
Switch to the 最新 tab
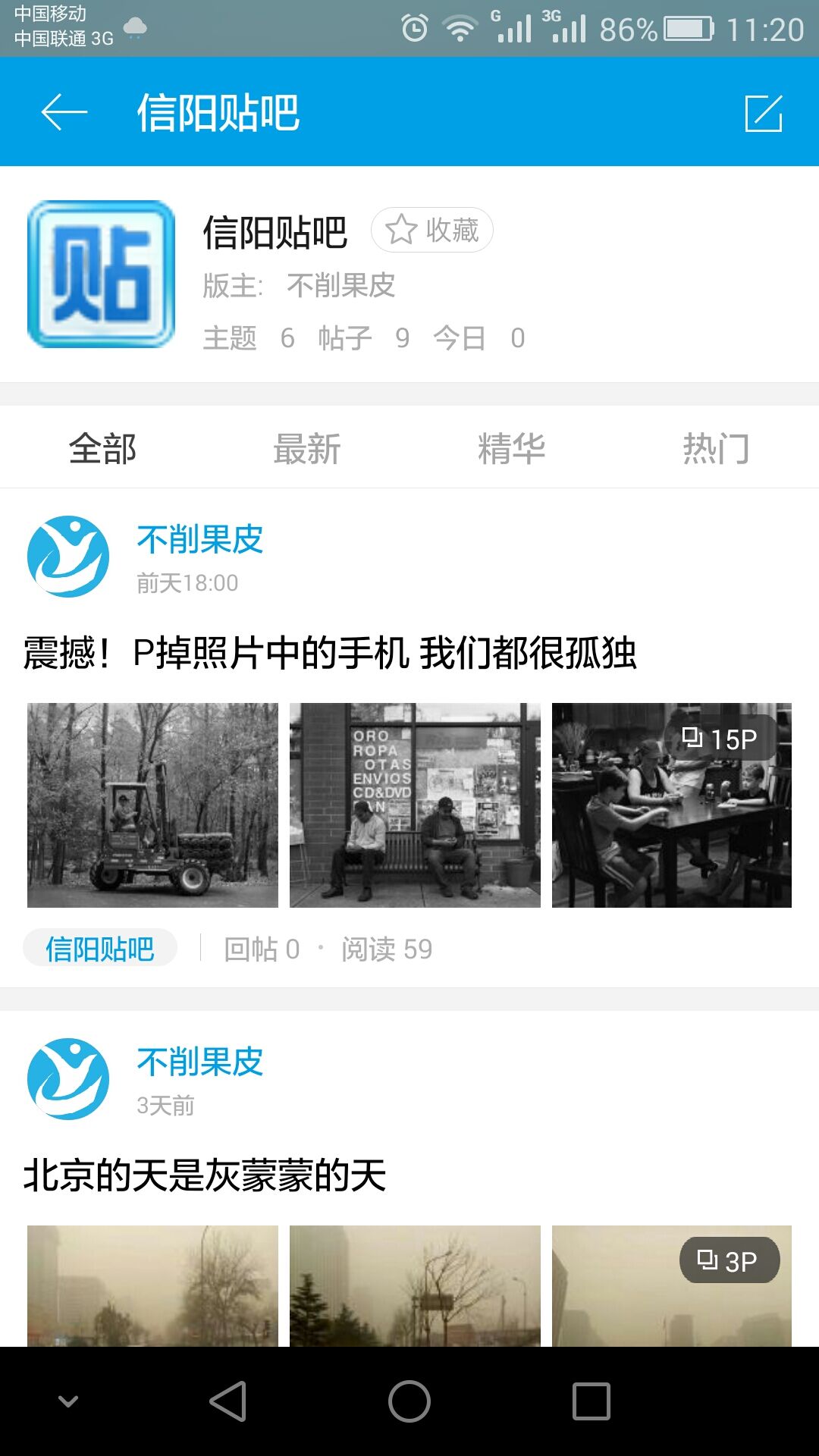[307, 448]
